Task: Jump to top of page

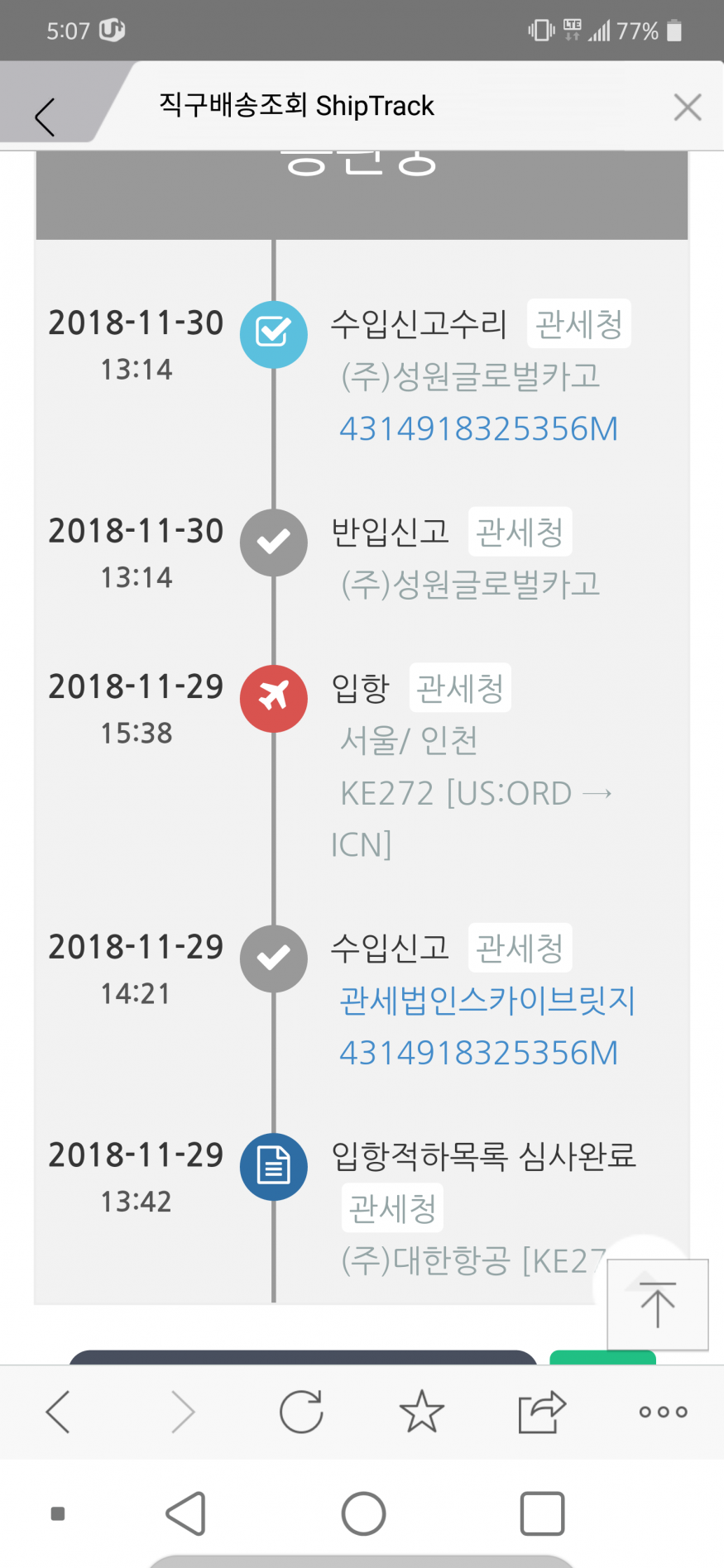Action: [x=657, y=1304]
